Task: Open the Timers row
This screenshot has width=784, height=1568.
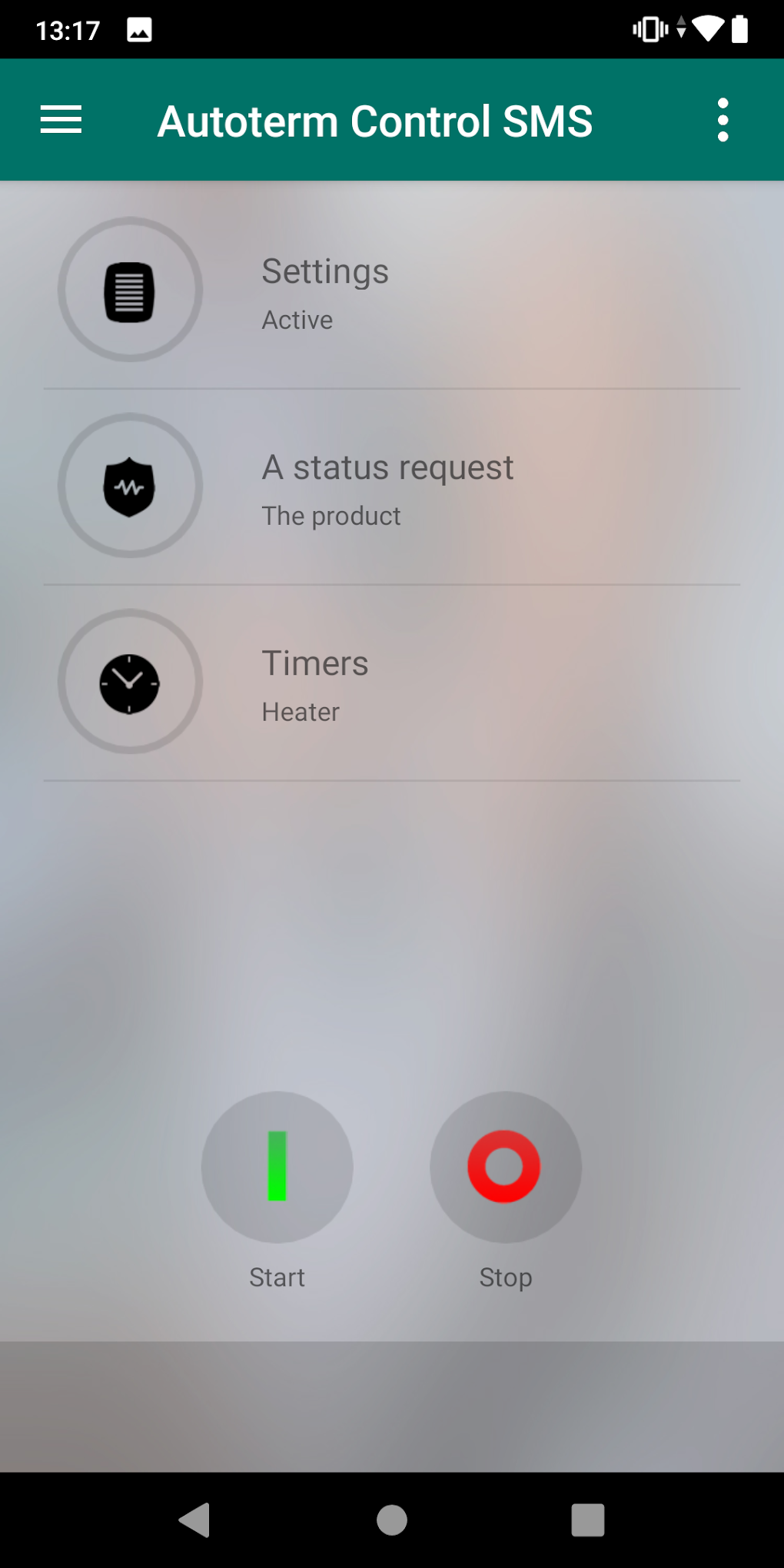Action: [392, 683]
